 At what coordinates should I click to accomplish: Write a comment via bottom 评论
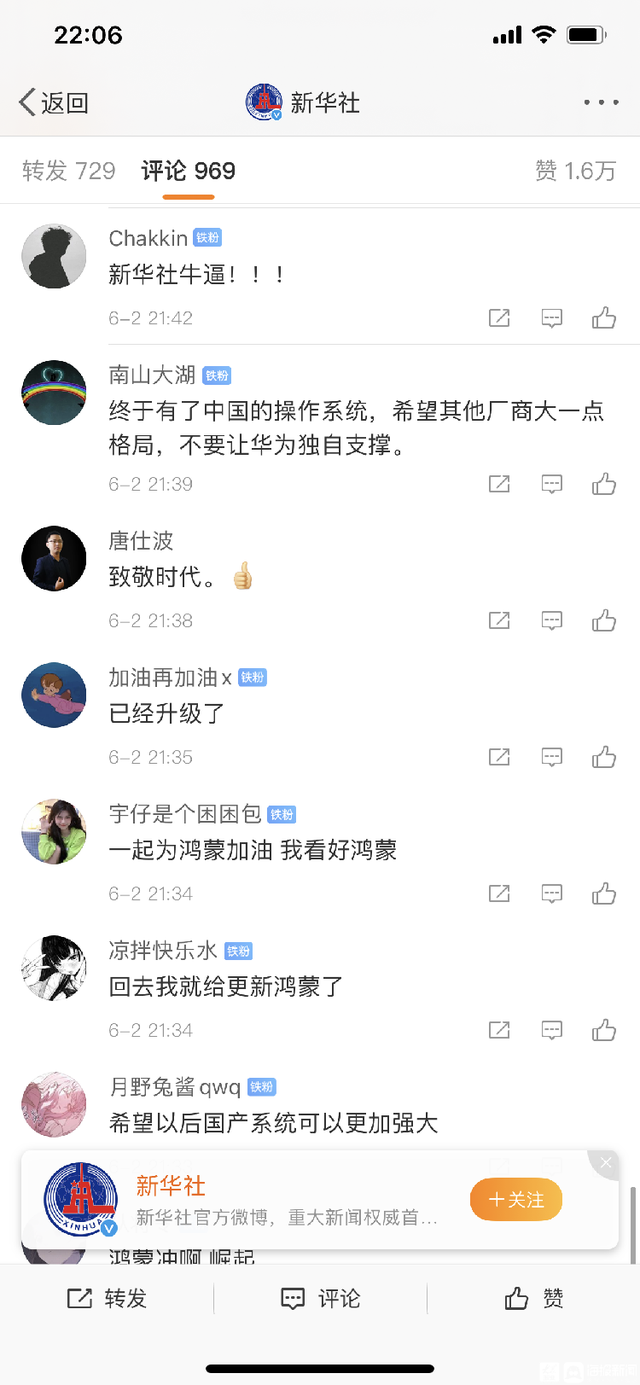(320, 1298)
